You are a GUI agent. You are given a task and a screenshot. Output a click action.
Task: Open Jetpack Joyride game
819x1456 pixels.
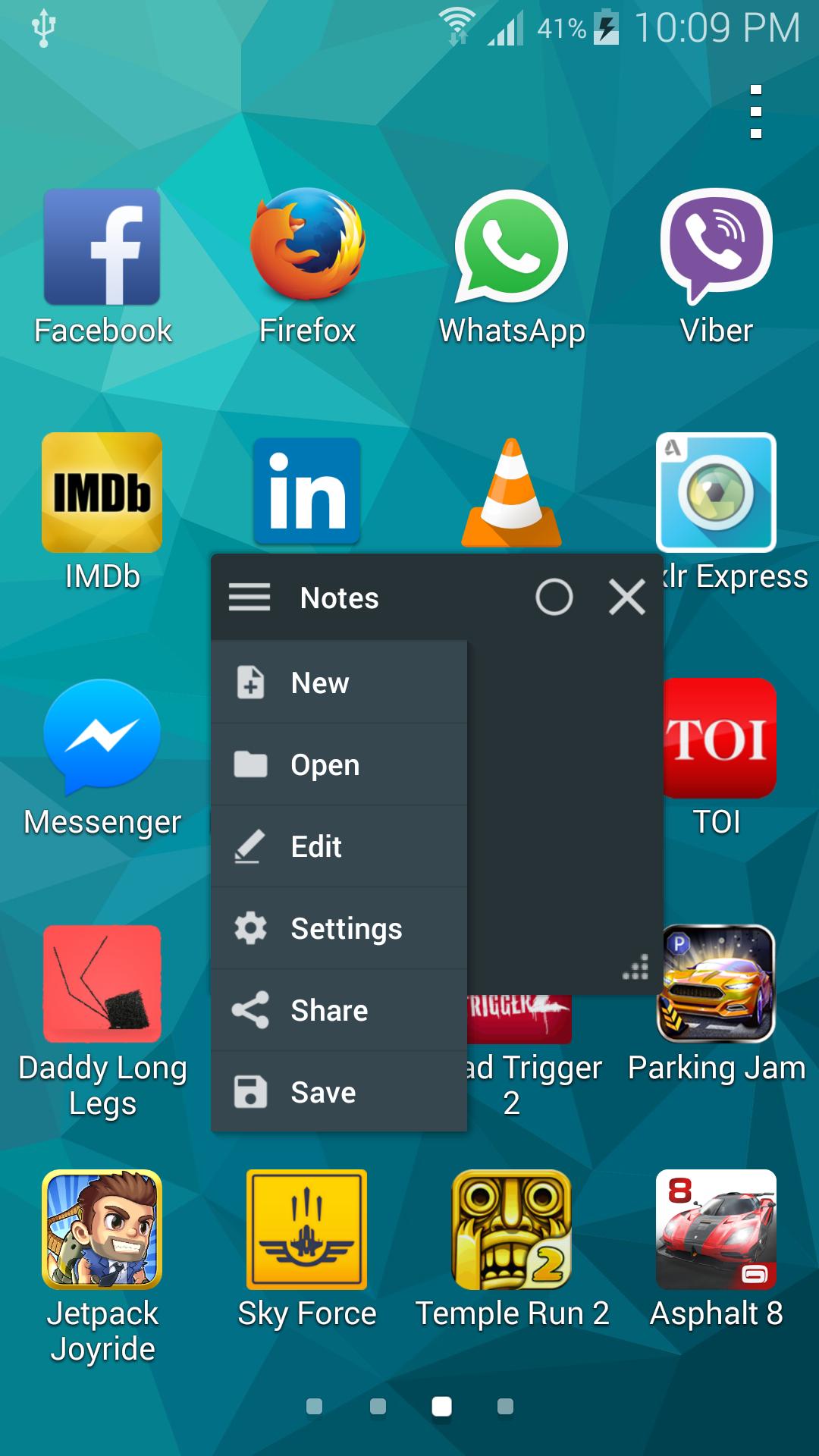point(102,1228)
